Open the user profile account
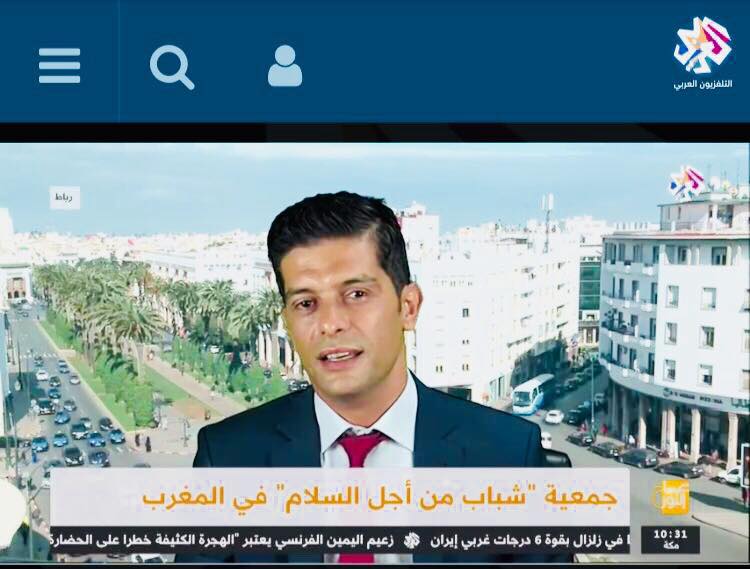This screenshot has width=750, height=569. (285, 66)
